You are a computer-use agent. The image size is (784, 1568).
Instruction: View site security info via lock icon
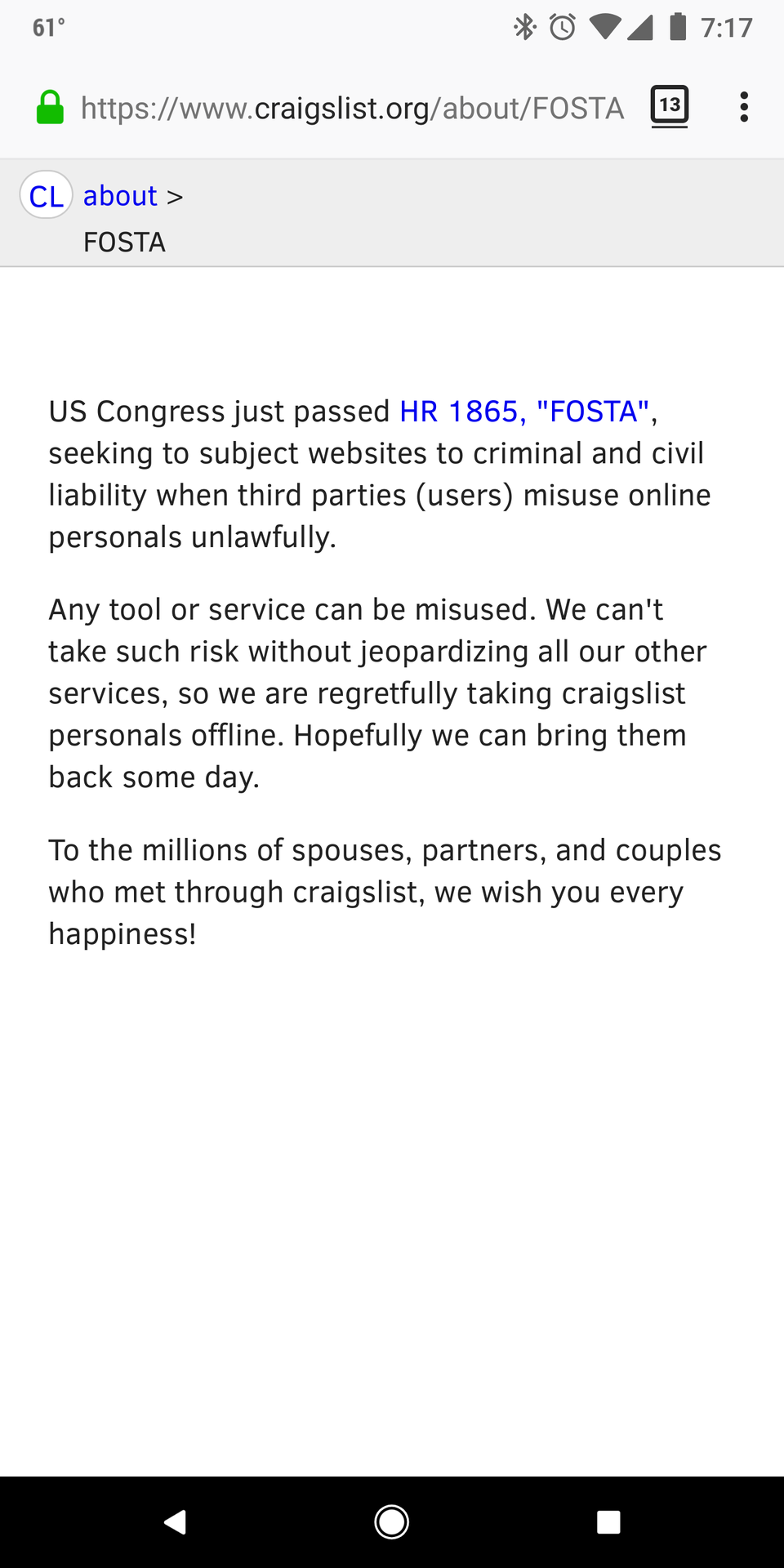tap(51, 108)
